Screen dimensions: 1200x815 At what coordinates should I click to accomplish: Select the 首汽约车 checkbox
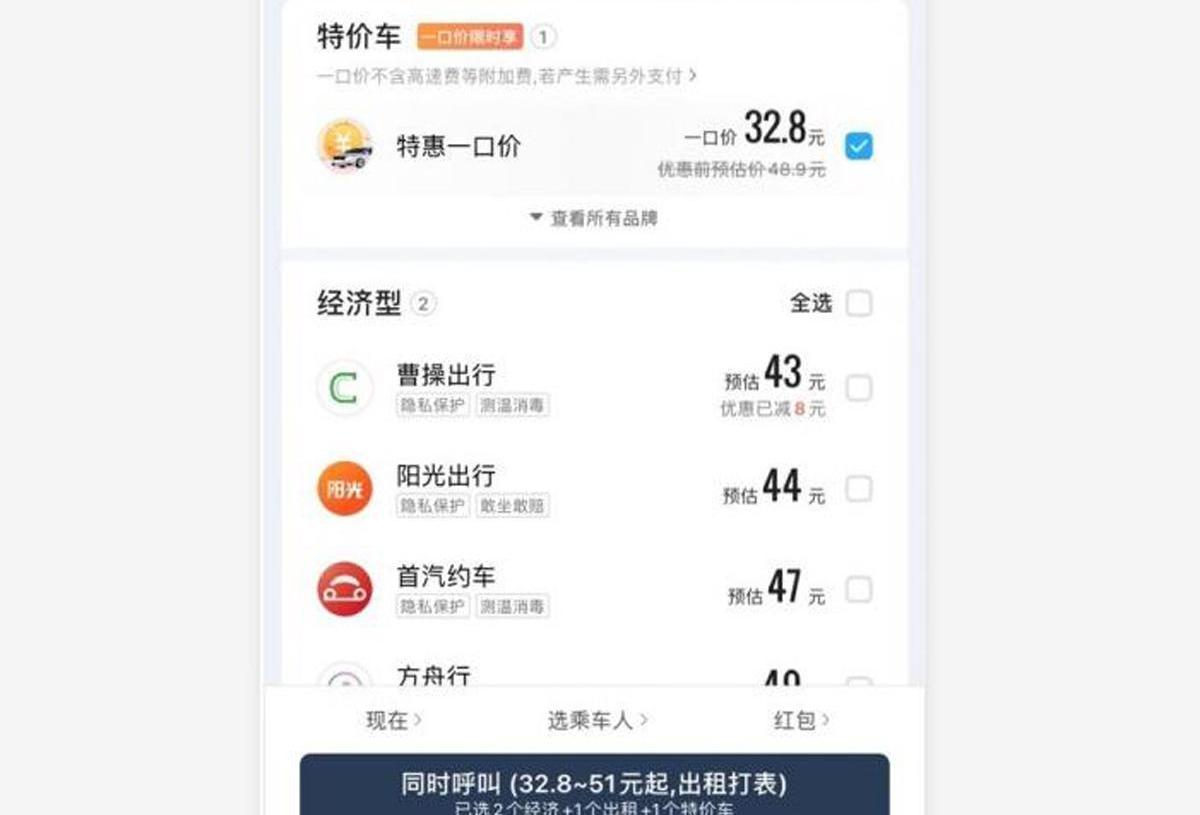(x=858, y=590)
